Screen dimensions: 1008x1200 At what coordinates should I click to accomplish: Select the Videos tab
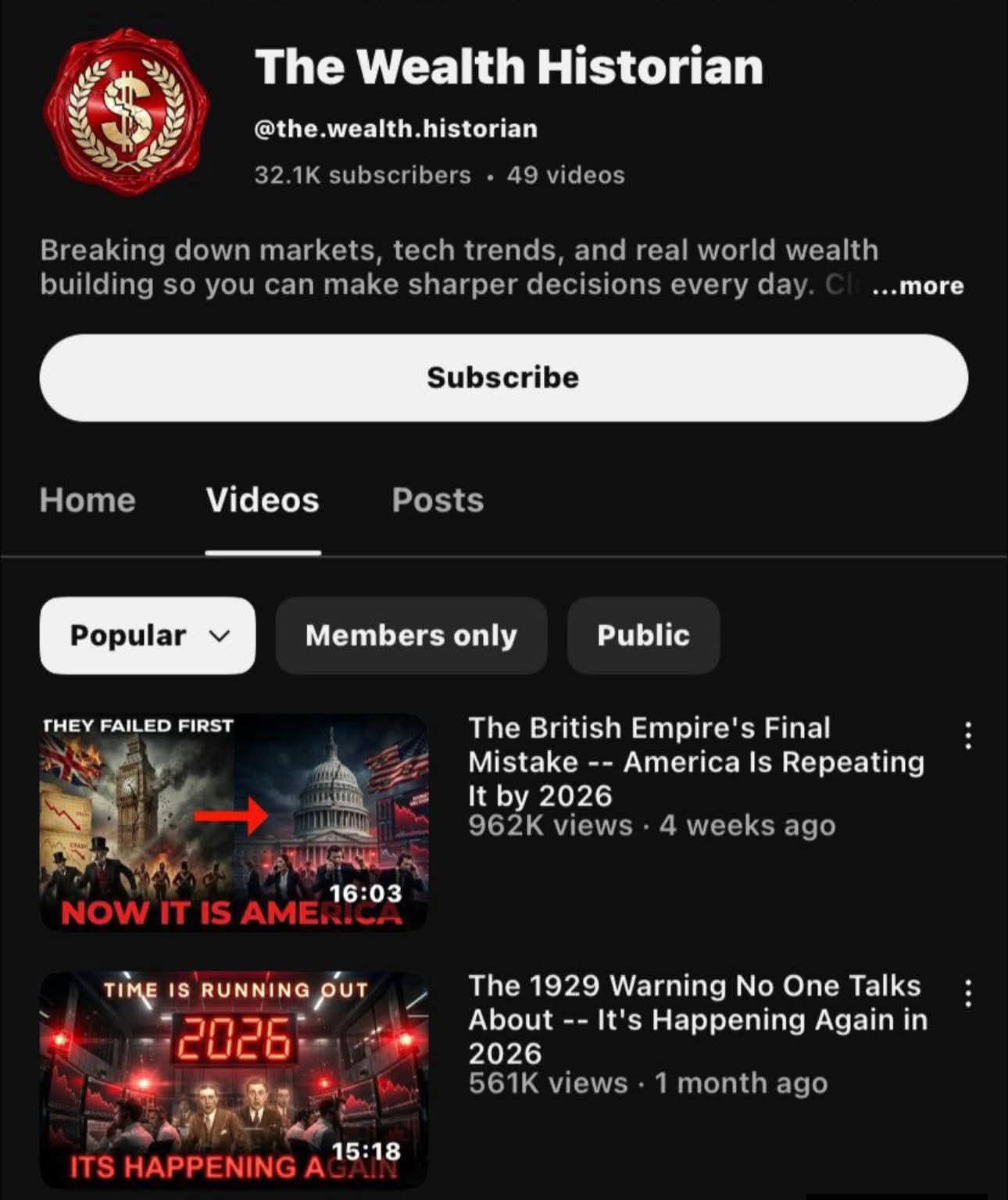coord(263,500)
